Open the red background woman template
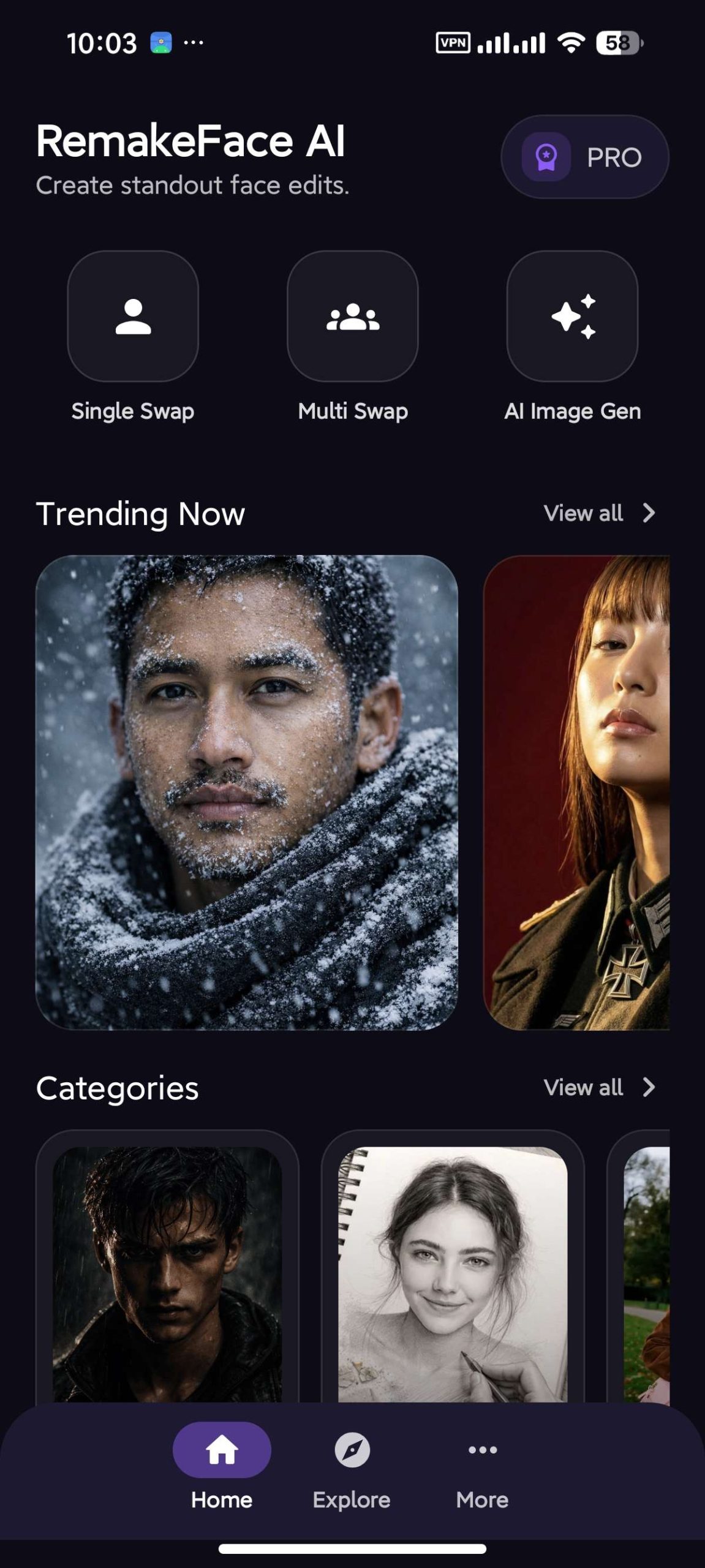The height and width of the screenshot is (1568, 705). (576, 792)
